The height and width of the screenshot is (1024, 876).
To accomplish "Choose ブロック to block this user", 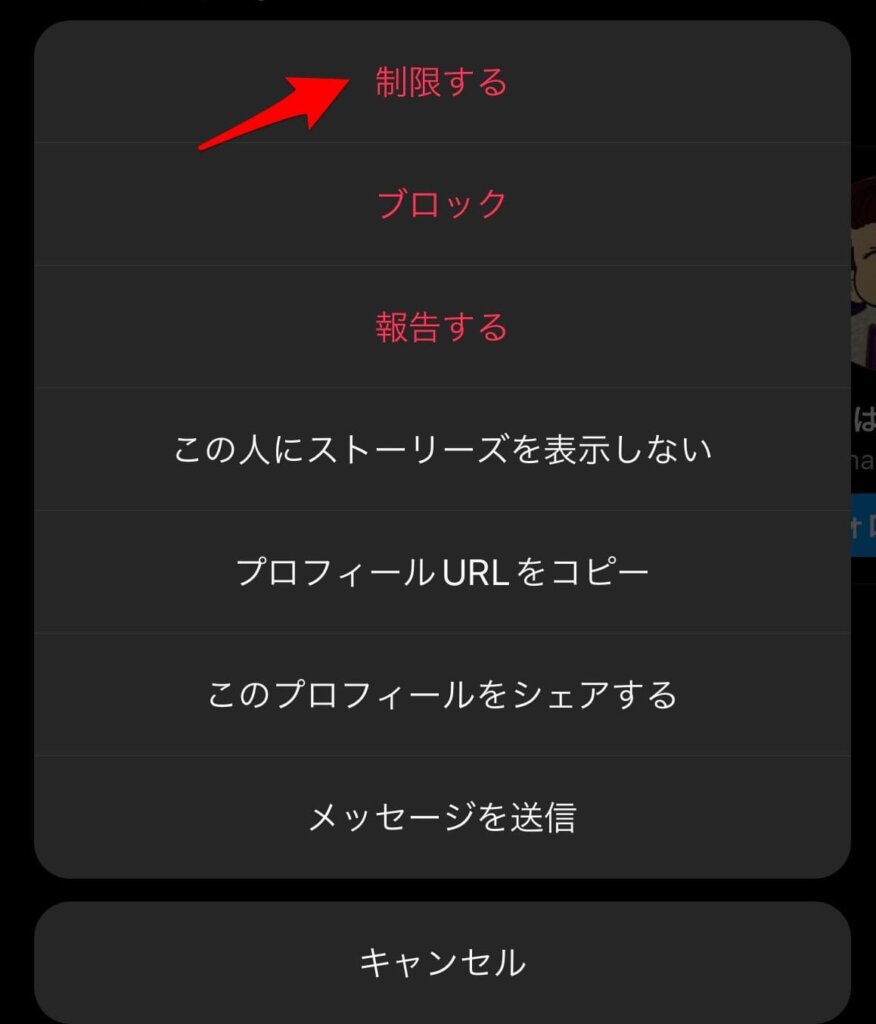I will [x=442, y=204].
